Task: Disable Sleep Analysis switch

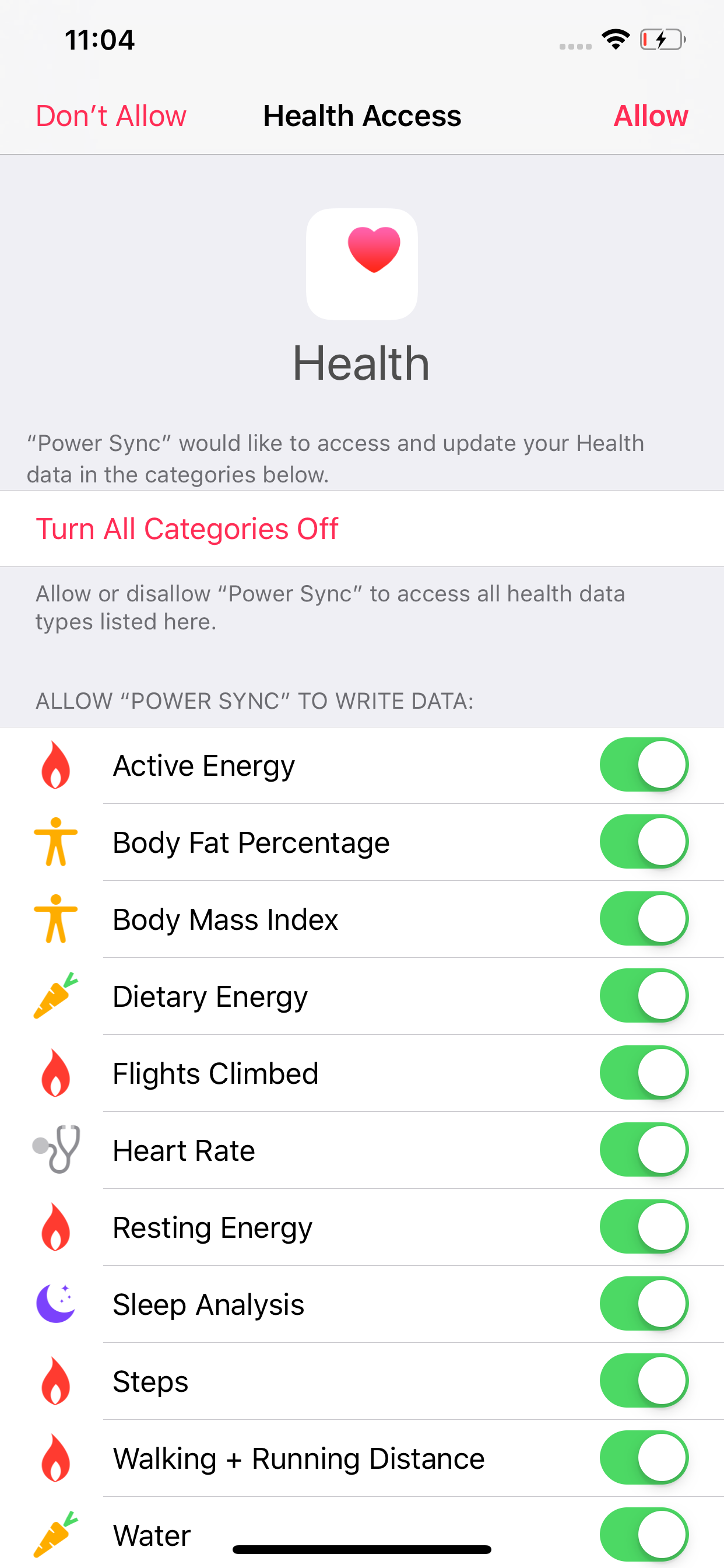Action: 644,1304
